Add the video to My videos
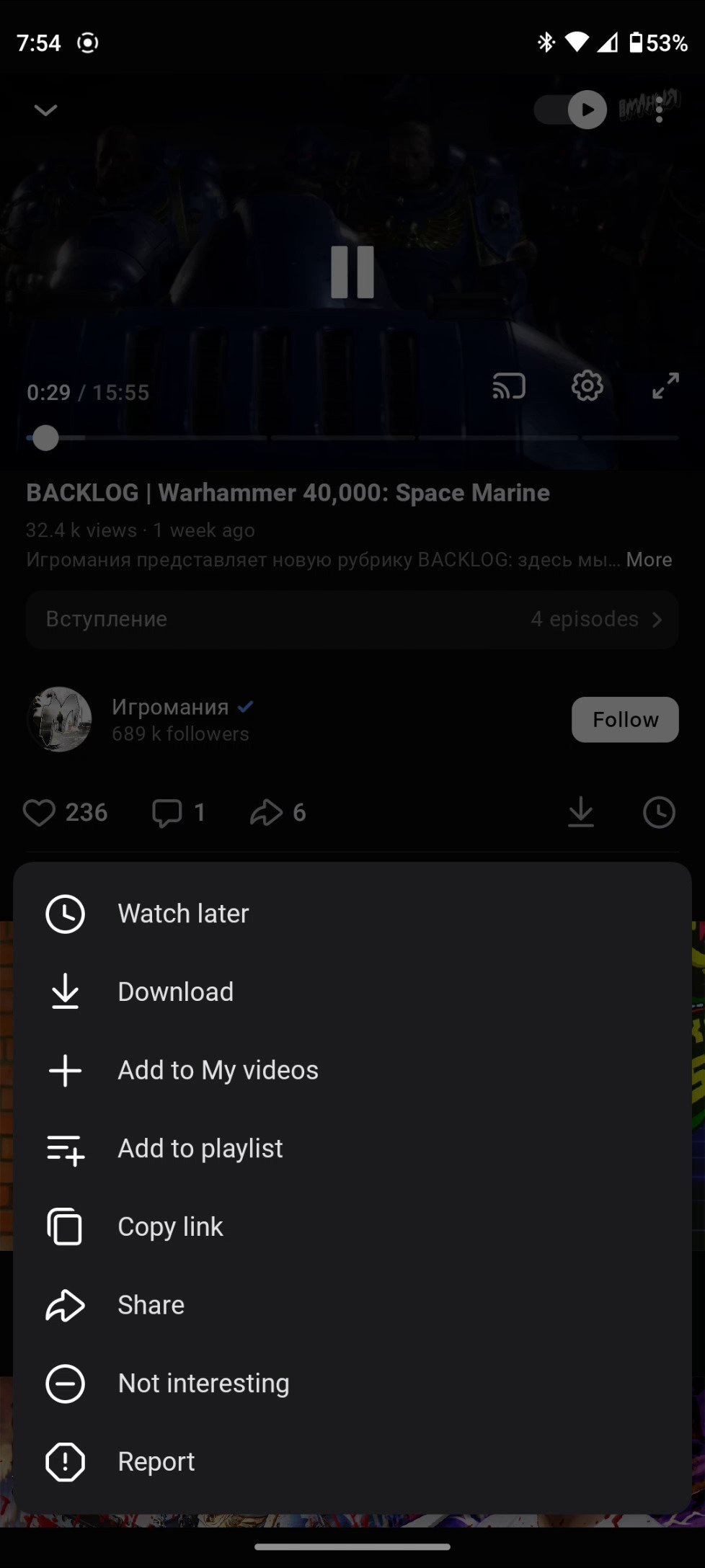This screenshot has height=1568, width=705. [x=218, y=1071]
